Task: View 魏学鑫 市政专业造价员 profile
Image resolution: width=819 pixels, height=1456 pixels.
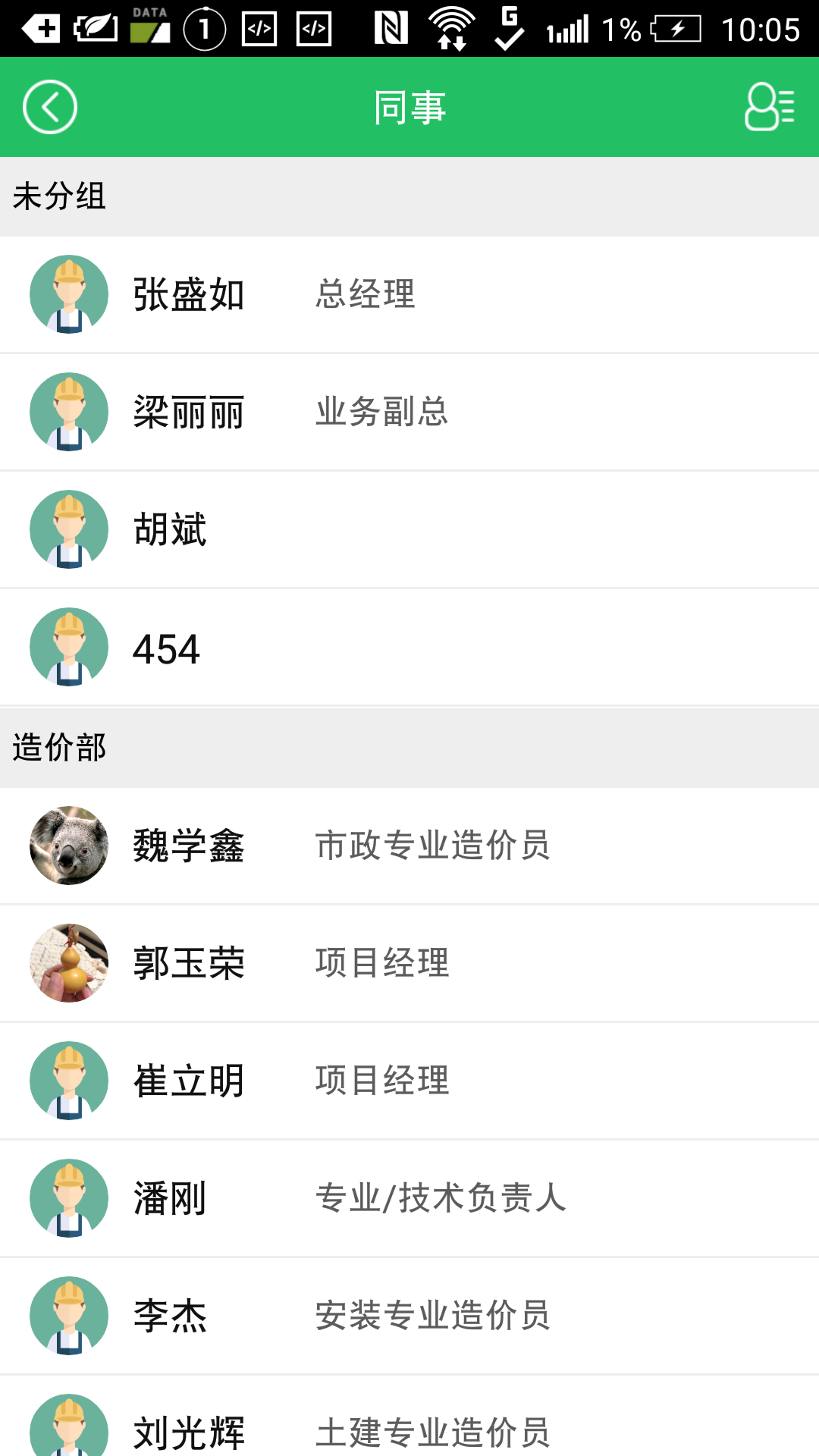Action: coord(409,846)
